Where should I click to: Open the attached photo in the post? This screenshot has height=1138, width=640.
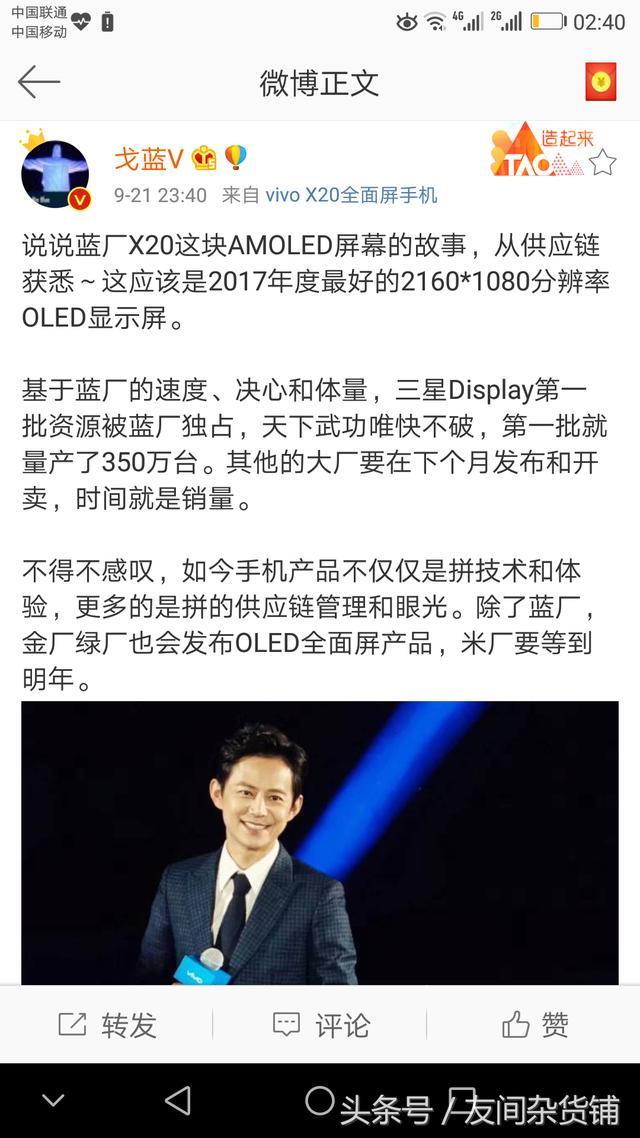click(x=320, y=842)
